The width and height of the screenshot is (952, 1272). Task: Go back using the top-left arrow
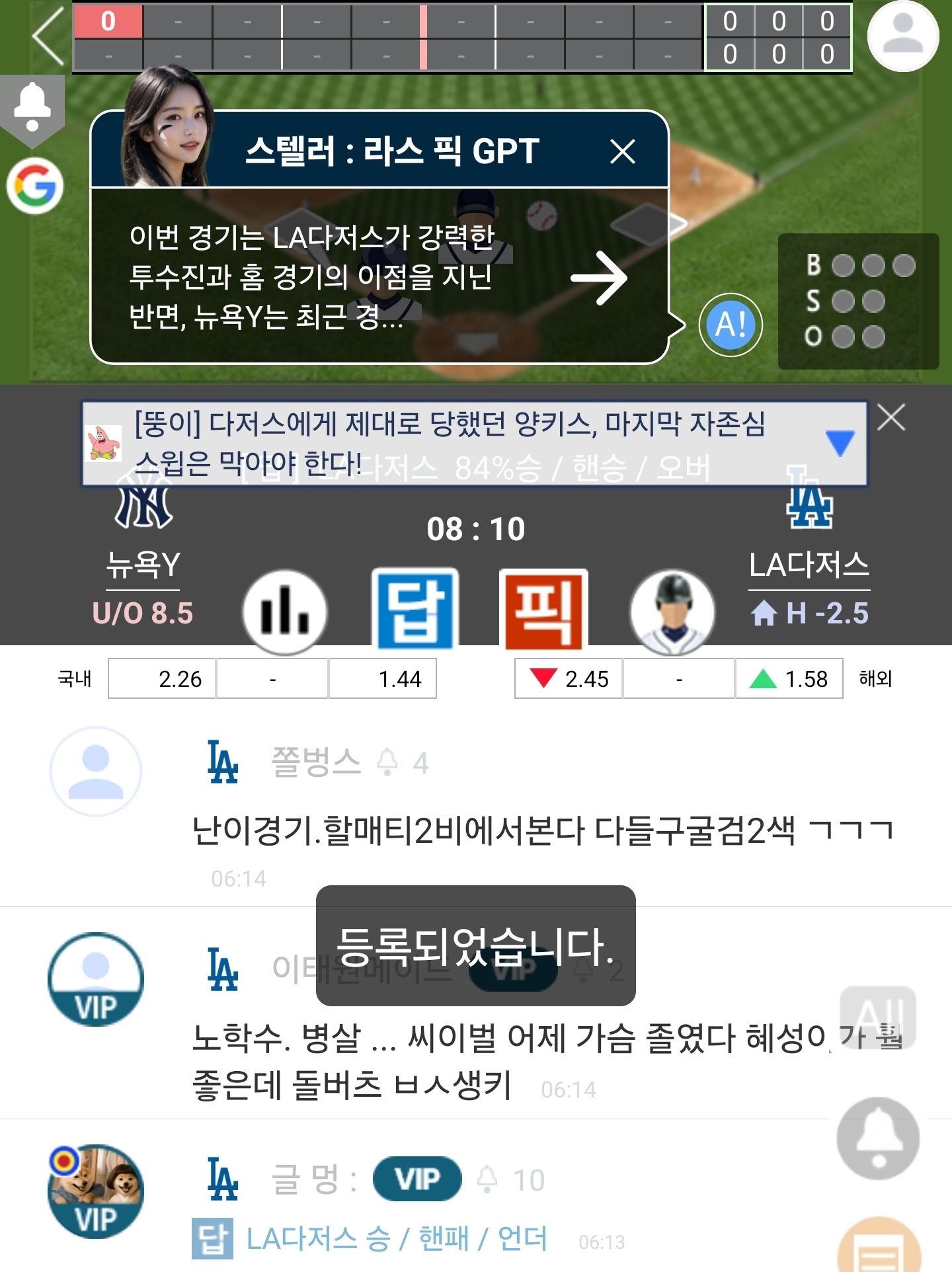coord(48,36)
